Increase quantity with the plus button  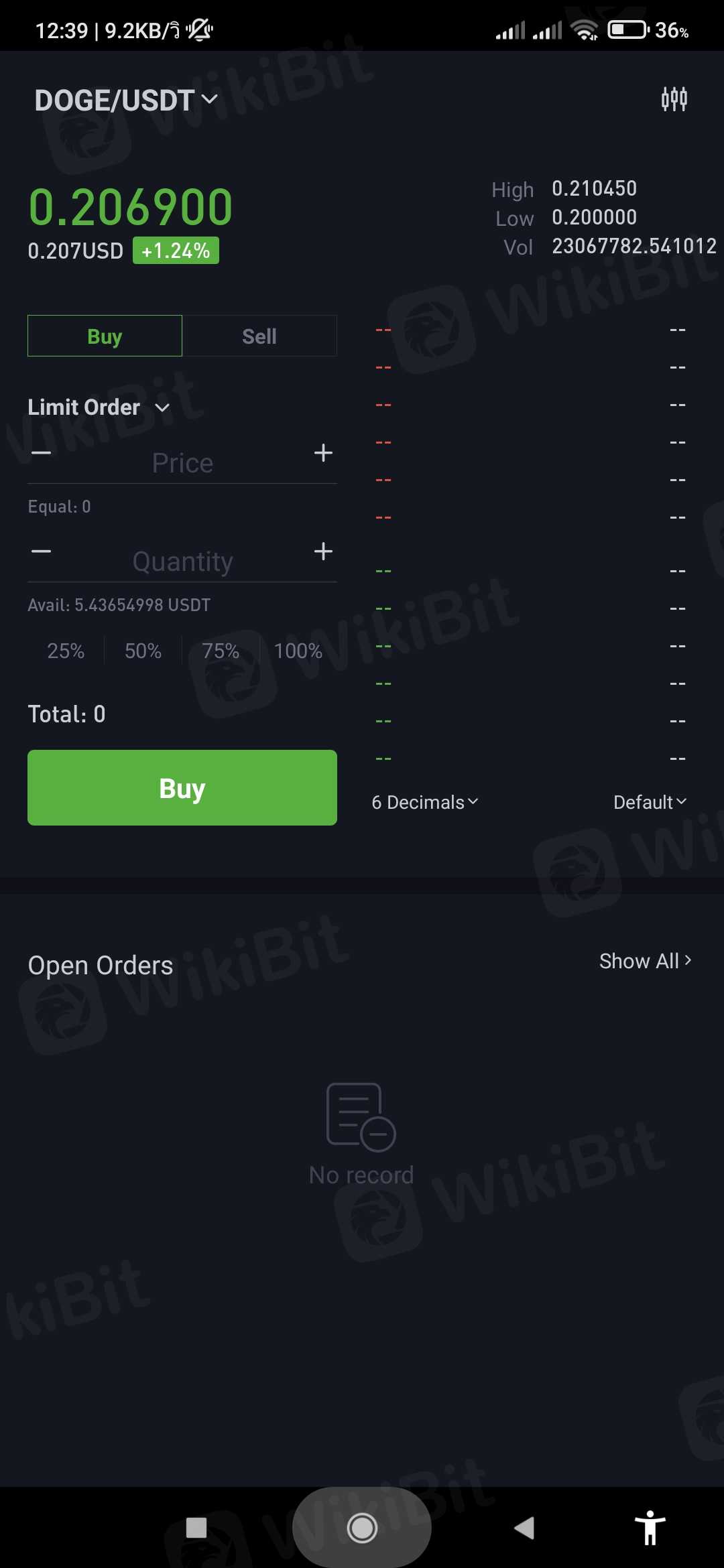point(323,551)
